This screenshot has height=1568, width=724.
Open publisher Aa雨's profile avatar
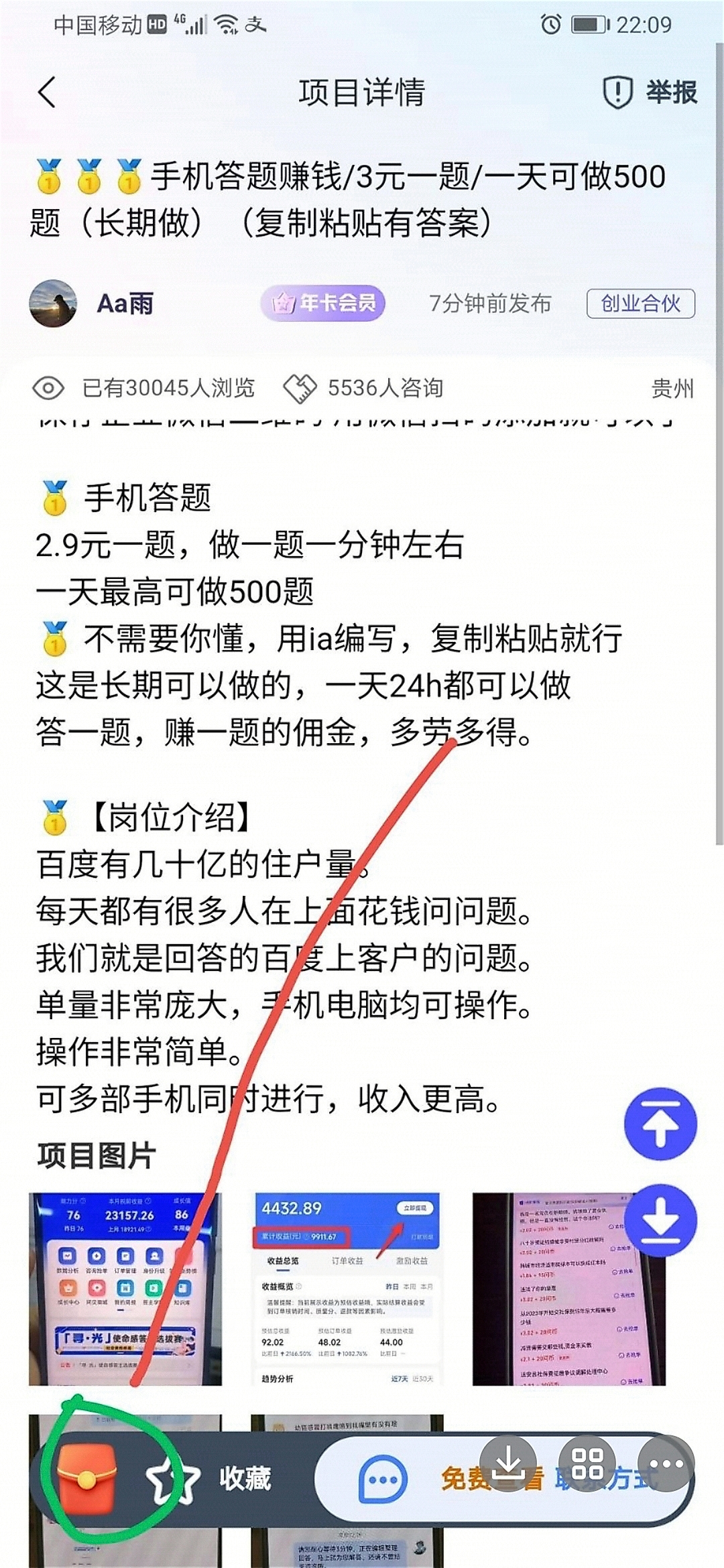pos(53,303)
